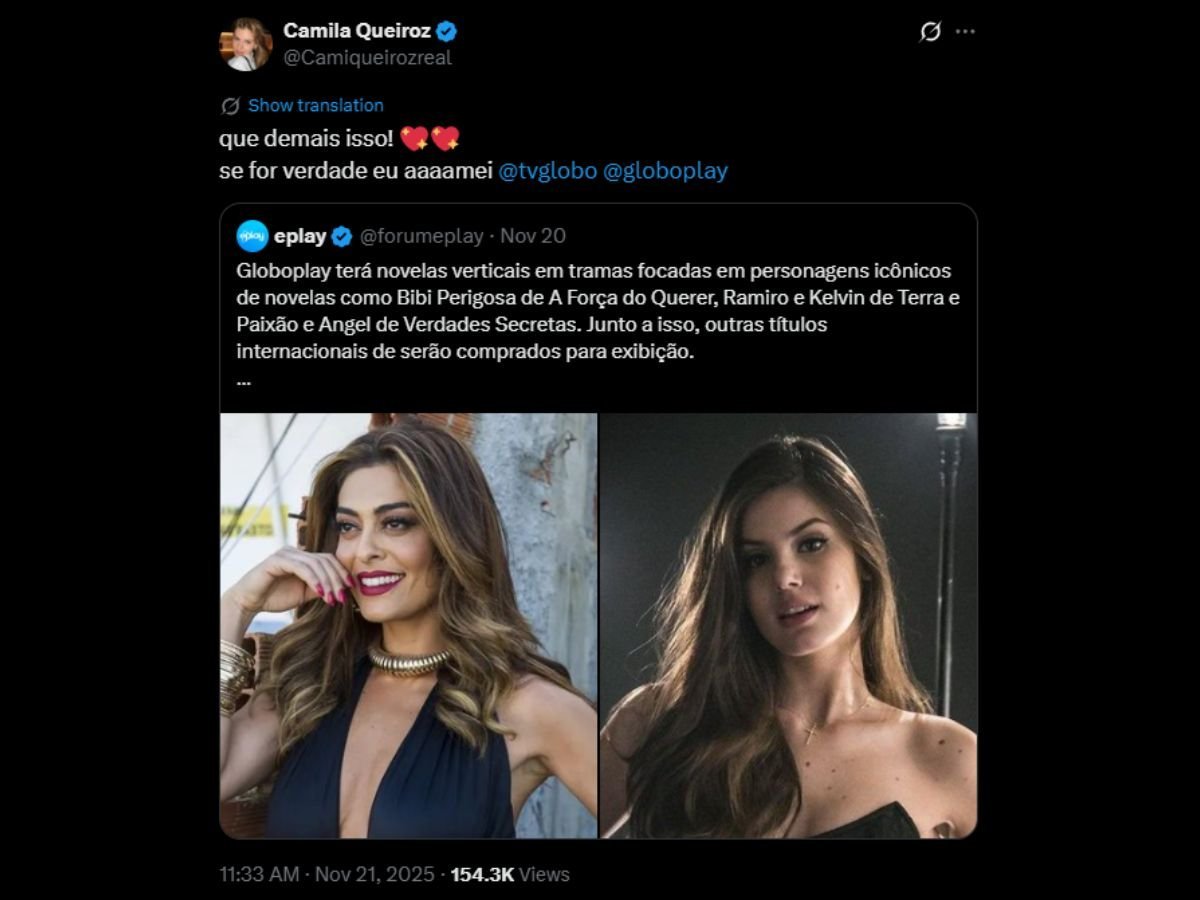Open the three-dot overflow menu
The image size is (1200, 900).
pyautogui.click(x=965, y=31)
